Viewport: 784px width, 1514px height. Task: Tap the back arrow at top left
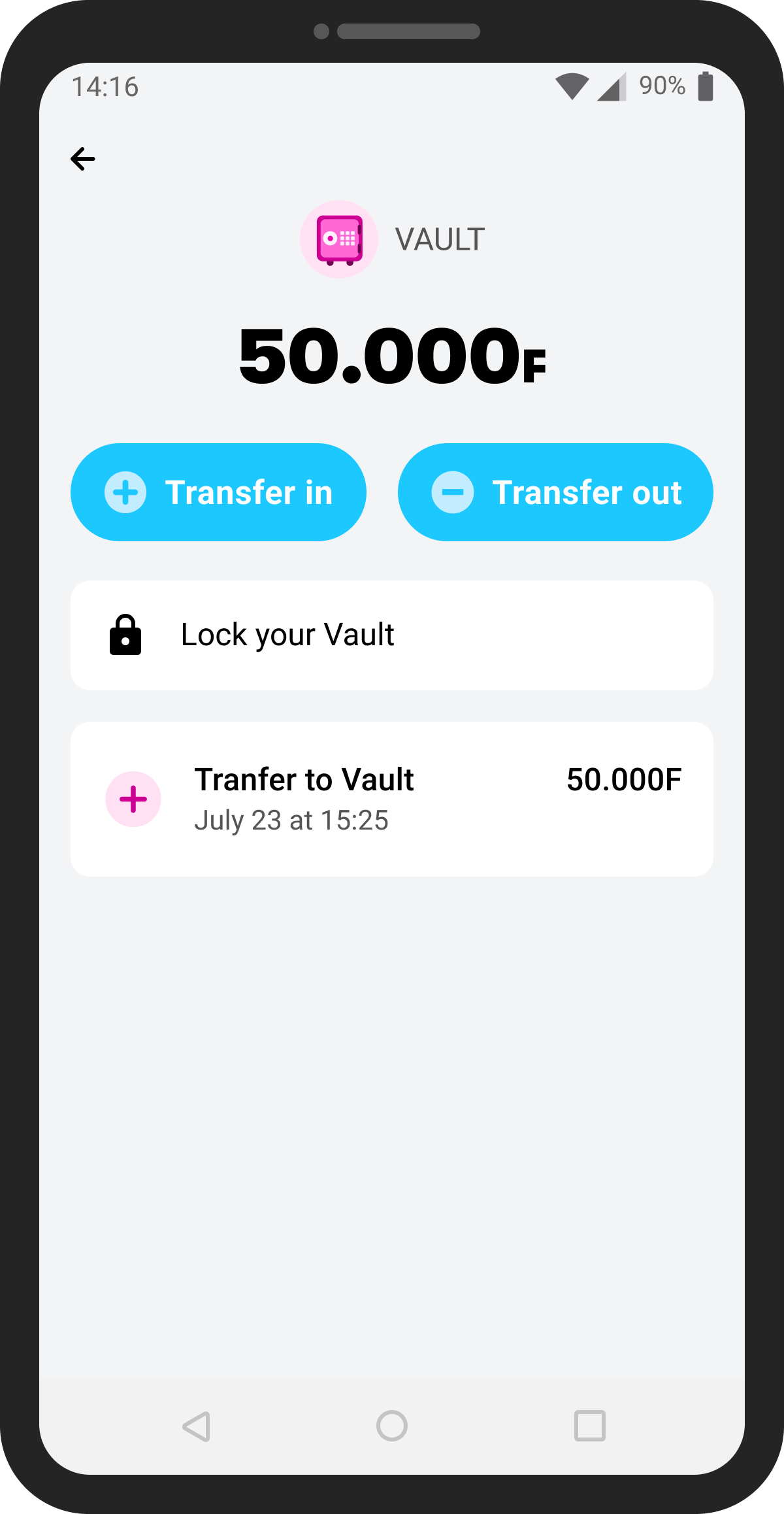coord(83,158)
